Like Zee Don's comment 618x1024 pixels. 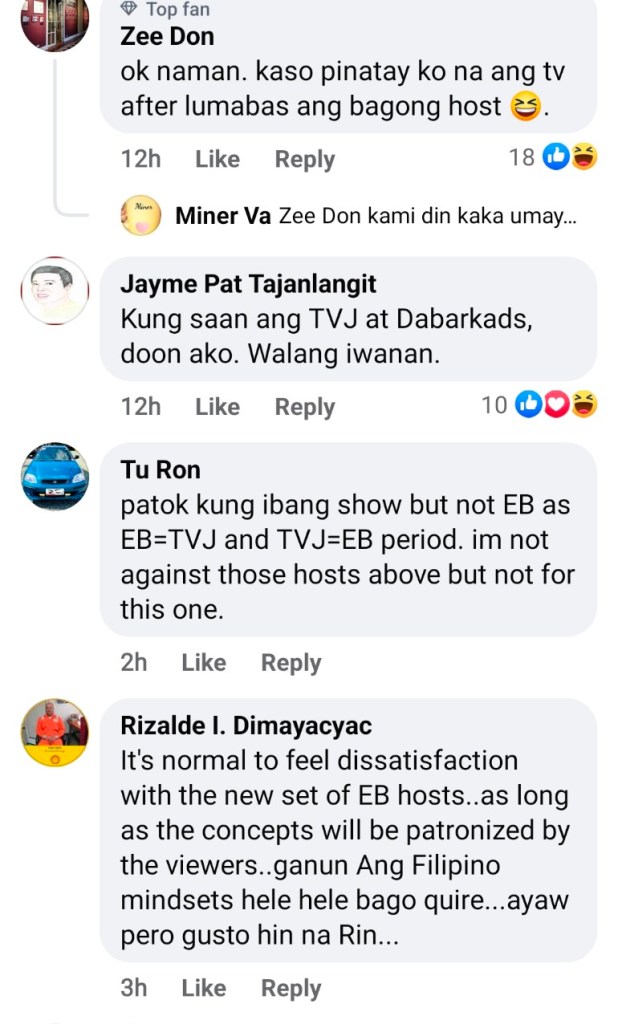(217, 159)
